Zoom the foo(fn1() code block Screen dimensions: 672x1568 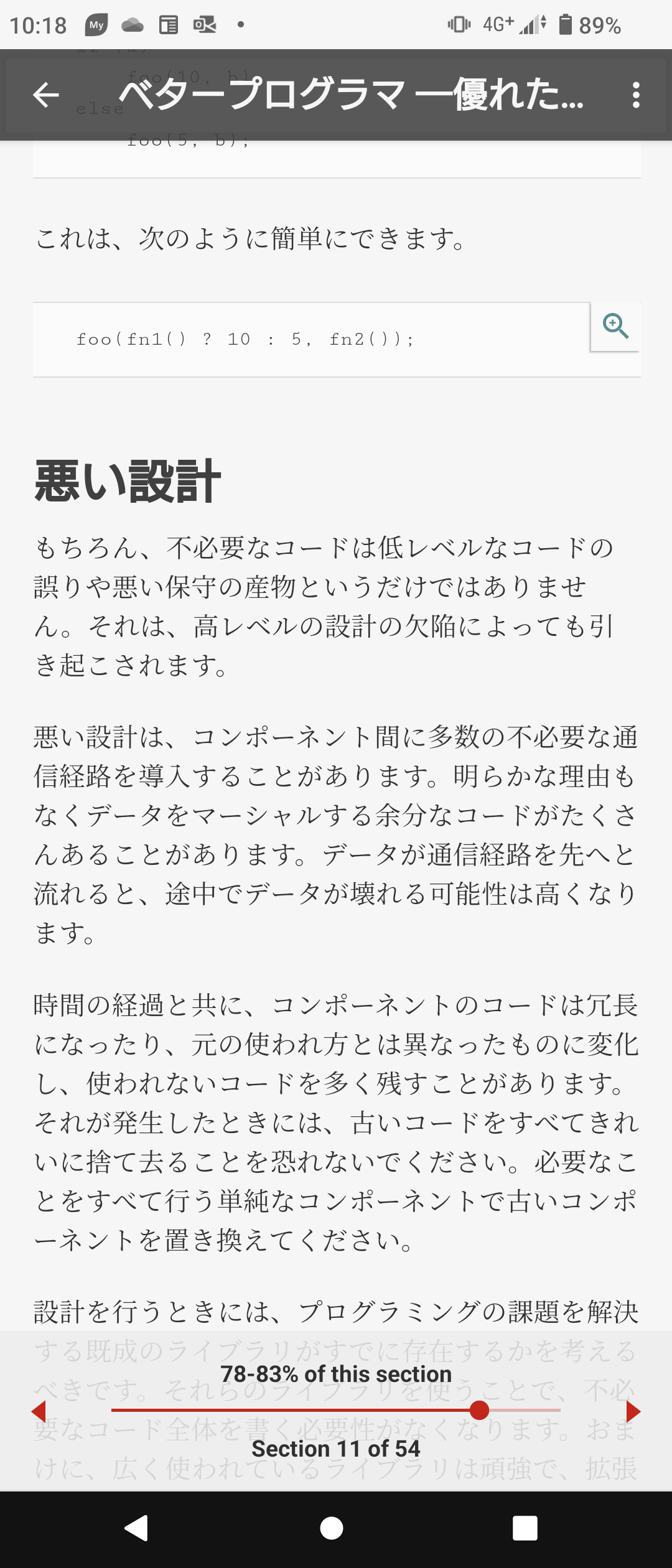615,326
